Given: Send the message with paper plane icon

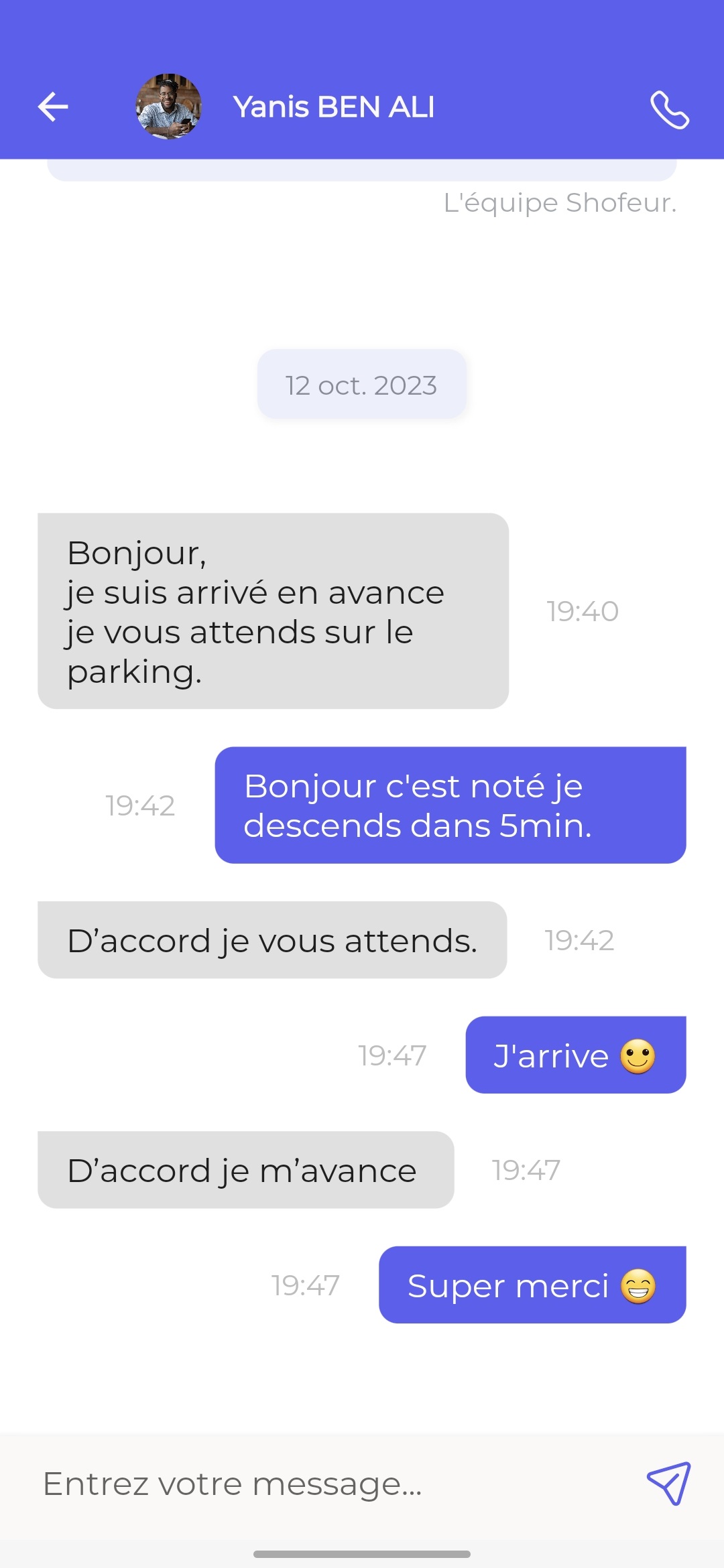Looking at the screenshot, I should 668,1484.
